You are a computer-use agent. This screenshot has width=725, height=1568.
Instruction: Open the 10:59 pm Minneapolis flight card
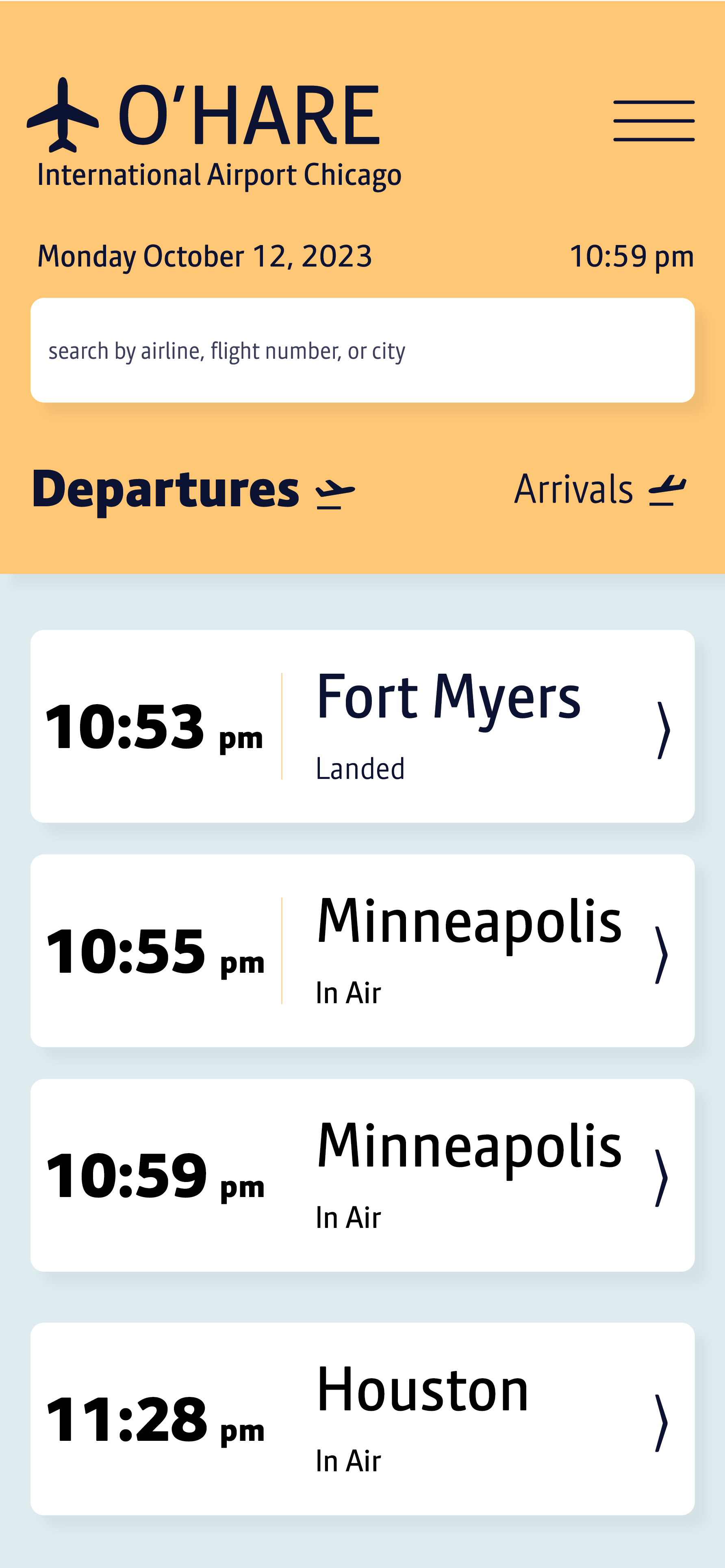pyautogui.click(x=362, y=1175)
